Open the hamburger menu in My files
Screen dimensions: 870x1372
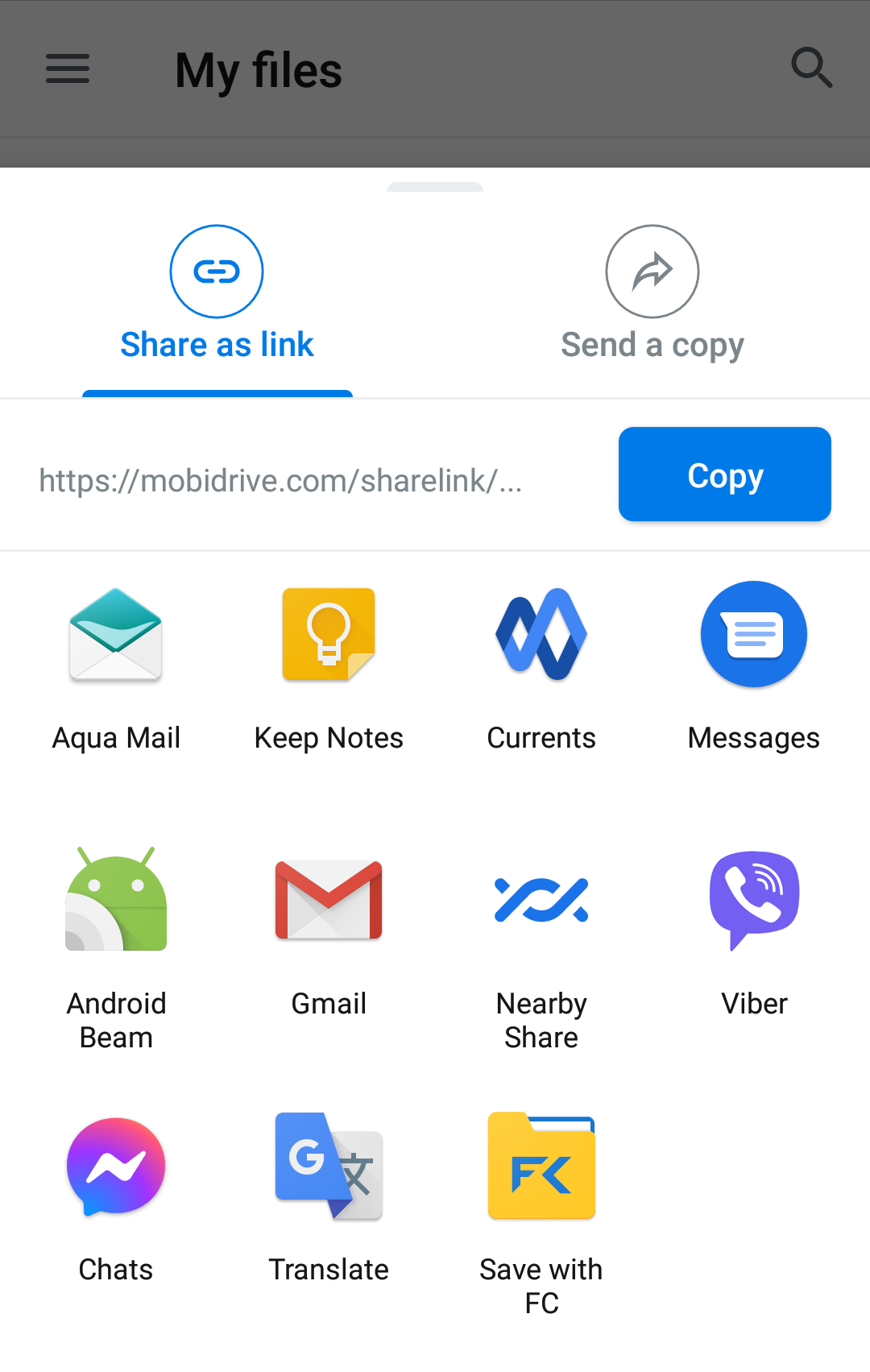[68, 69]
